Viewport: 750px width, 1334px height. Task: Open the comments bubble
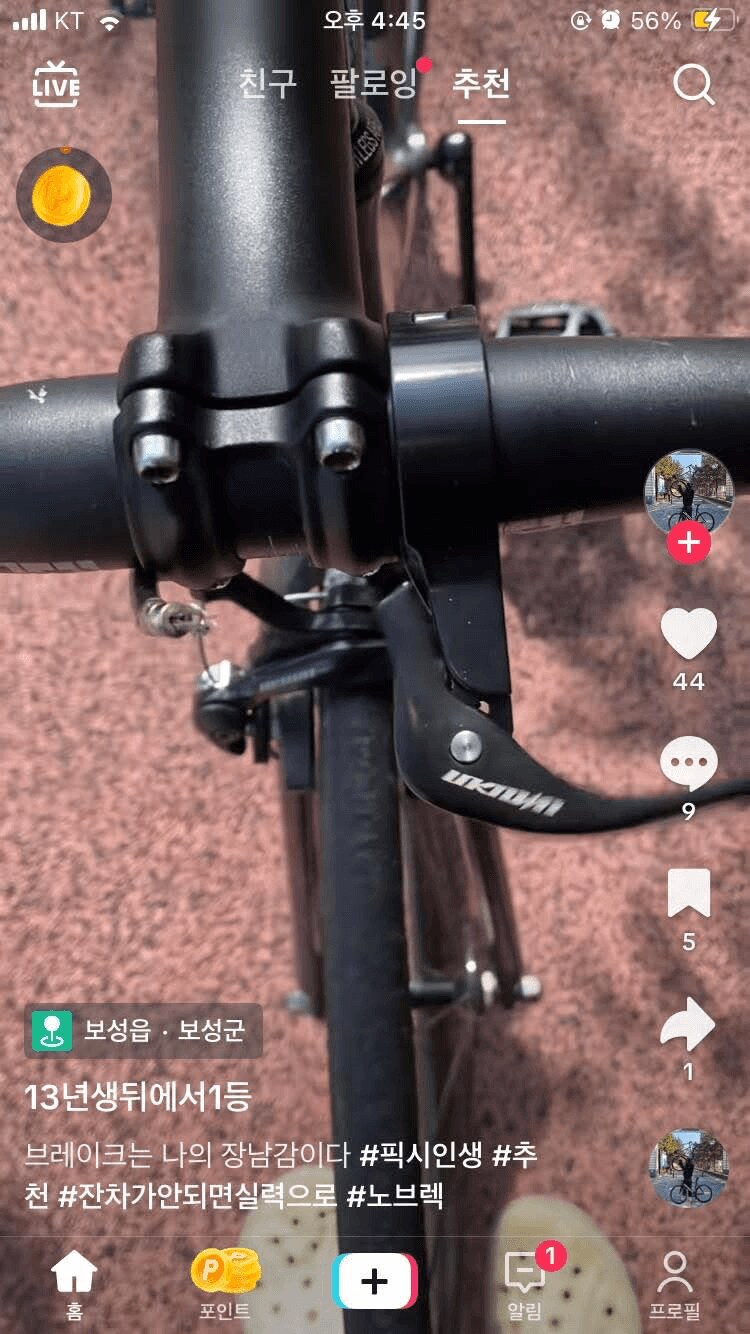[x=689, y=764]
